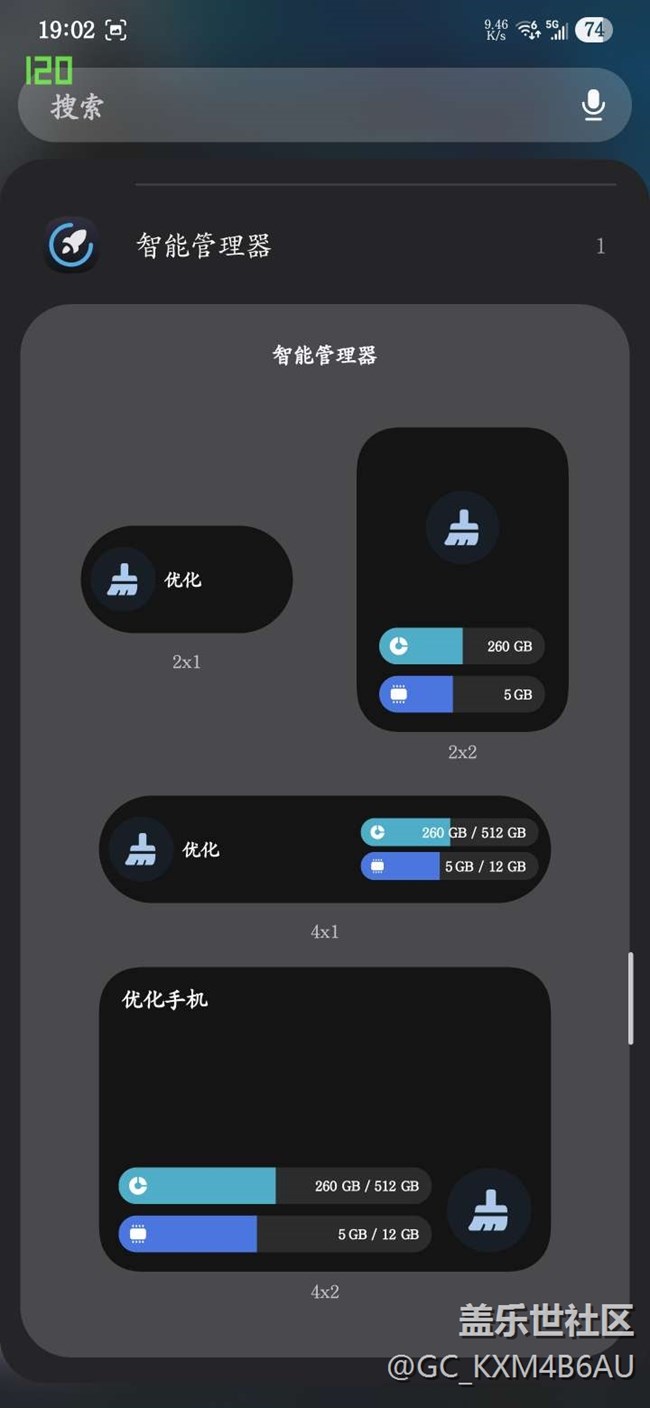Viewport: 650px width, 1408px height.
Task: Select the 2x2 storage widget preview
Action: point(462,580)
